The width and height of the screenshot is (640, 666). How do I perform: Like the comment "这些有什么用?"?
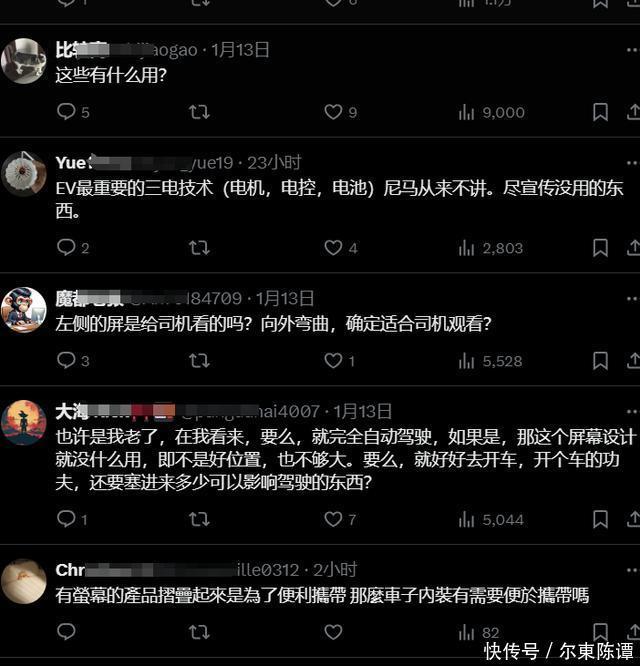click(333, 112)
